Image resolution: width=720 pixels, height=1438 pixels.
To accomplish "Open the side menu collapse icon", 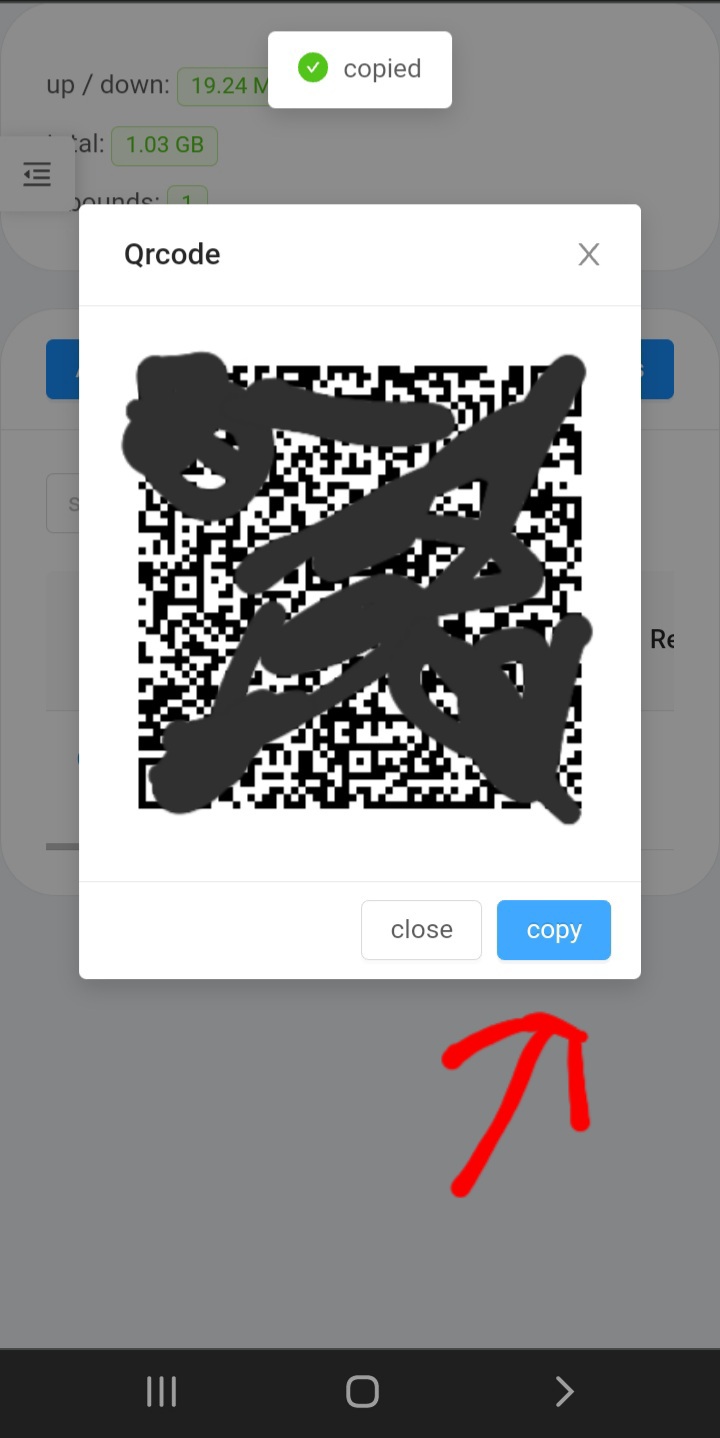I will point(37,174).
